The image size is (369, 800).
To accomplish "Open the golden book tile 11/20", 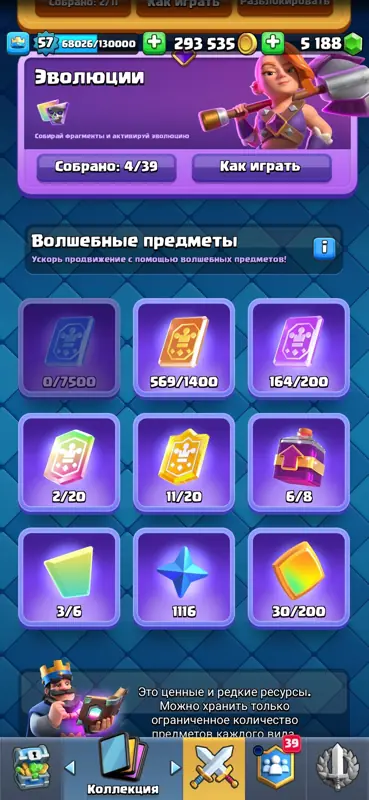I will point(184,462).
